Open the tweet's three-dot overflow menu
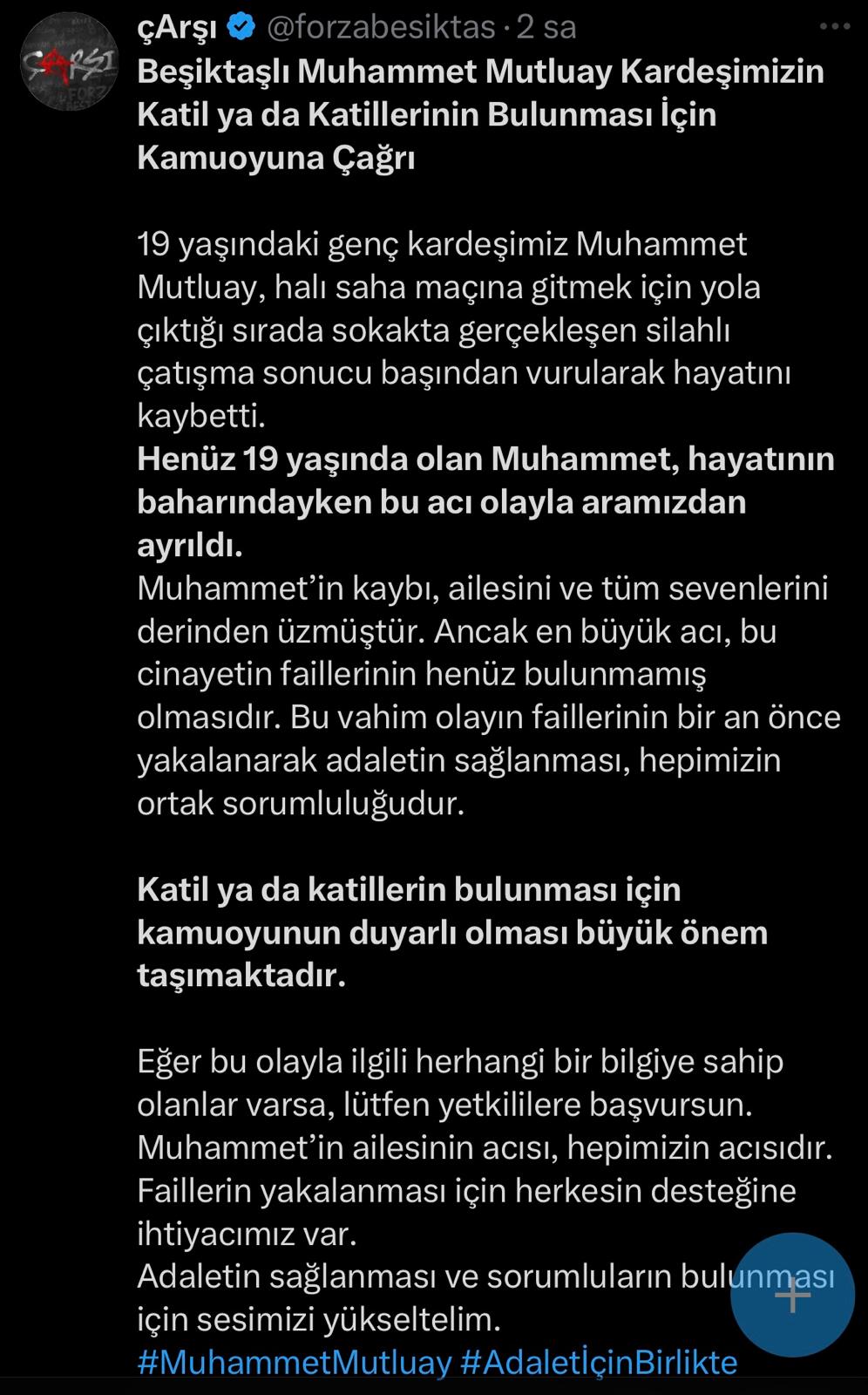The width and height of the screenshot is (868, 1395). click(x=835, y=28)
